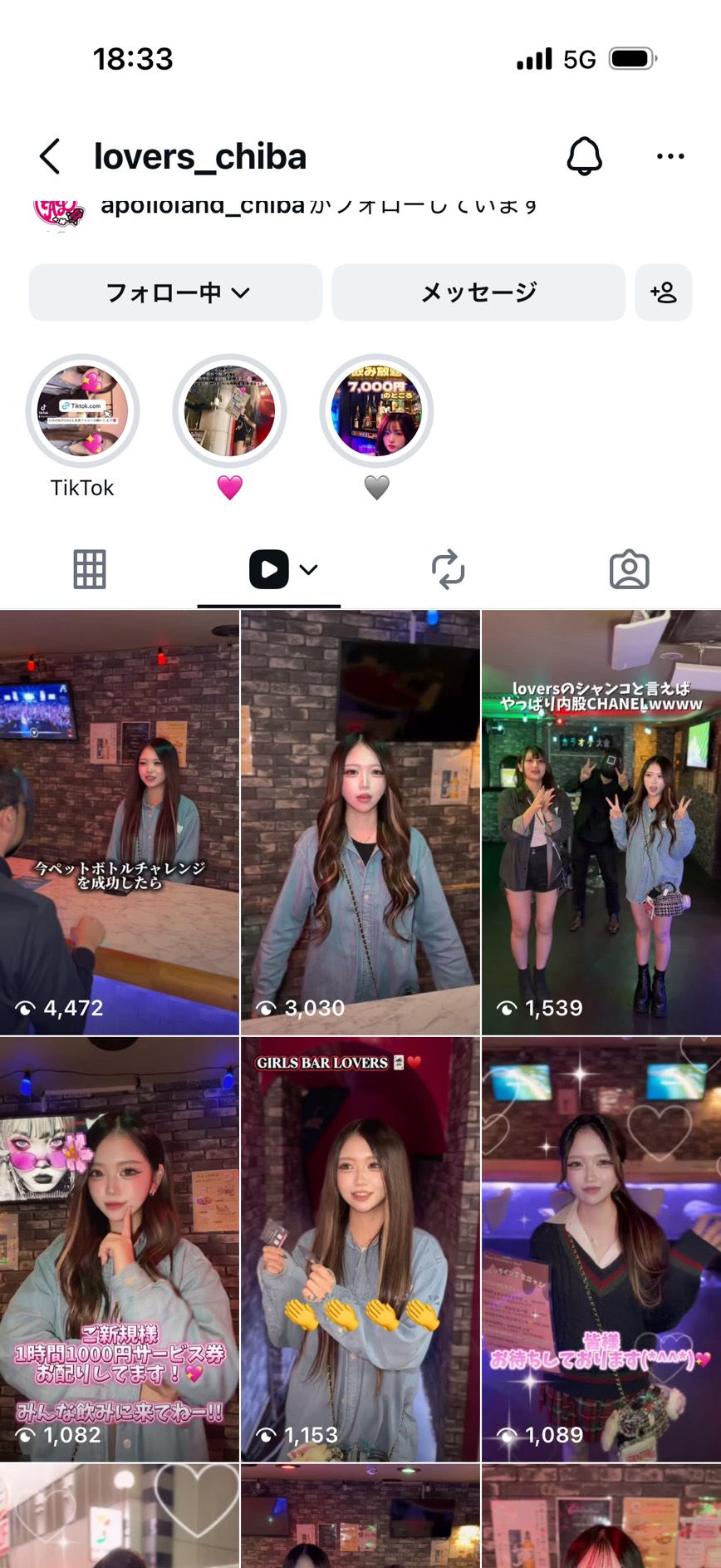Switch to the posts grid tab
This screenshot has height=1568, width=721.
coord(90,570)
